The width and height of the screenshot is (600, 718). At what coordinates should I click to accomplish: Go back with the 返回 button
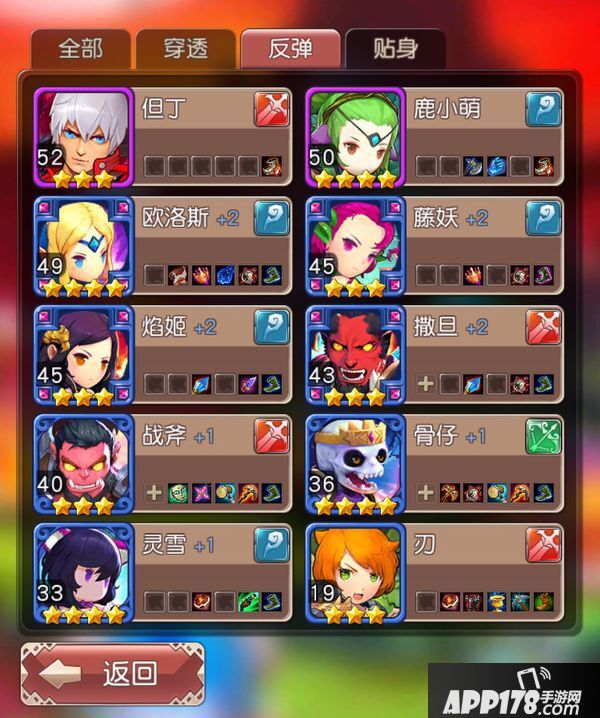pos(112,672)
